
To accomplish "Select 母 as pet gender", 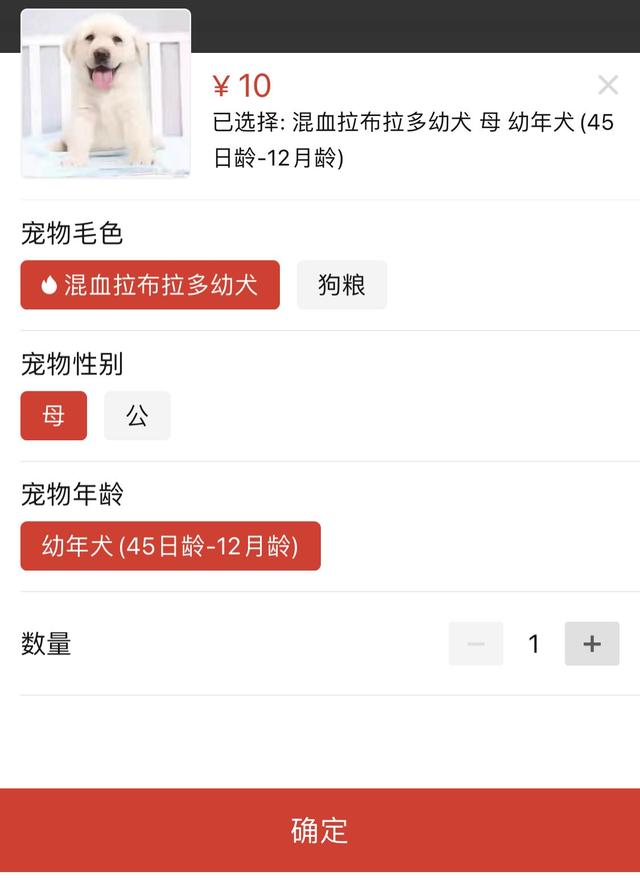I will point(54,416).
